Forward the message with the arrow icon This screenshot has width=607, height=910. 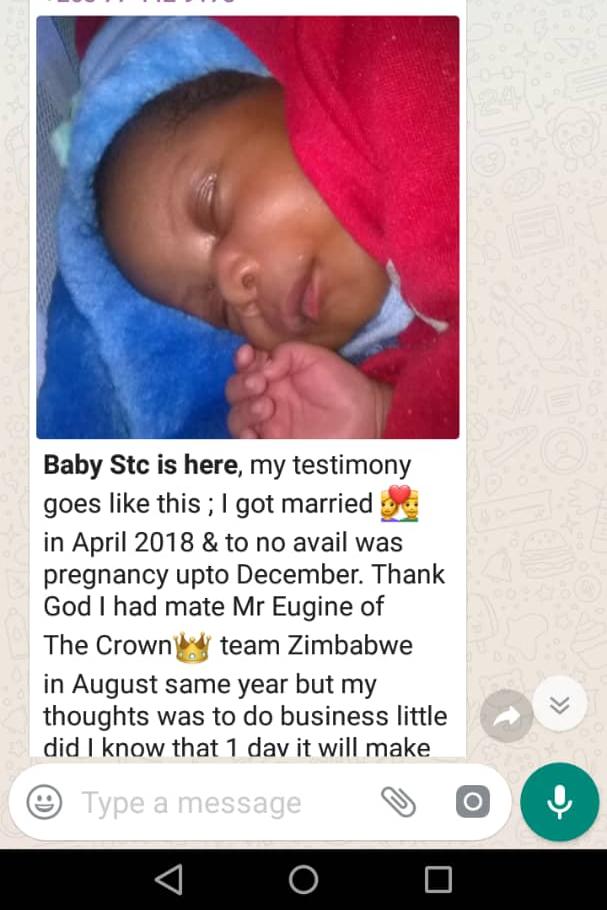pos(507,716)
